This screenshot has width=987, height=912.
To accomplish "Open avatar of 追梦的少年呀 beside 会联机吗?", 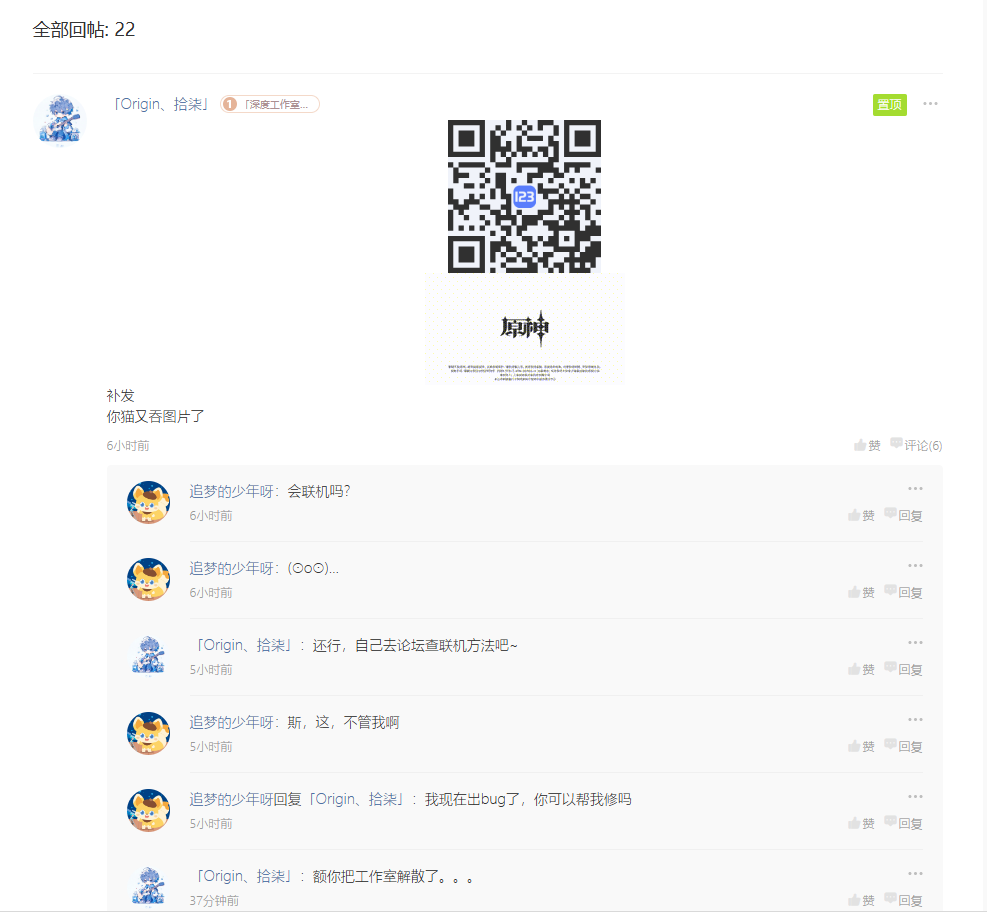I will click(x=149, y=502).
